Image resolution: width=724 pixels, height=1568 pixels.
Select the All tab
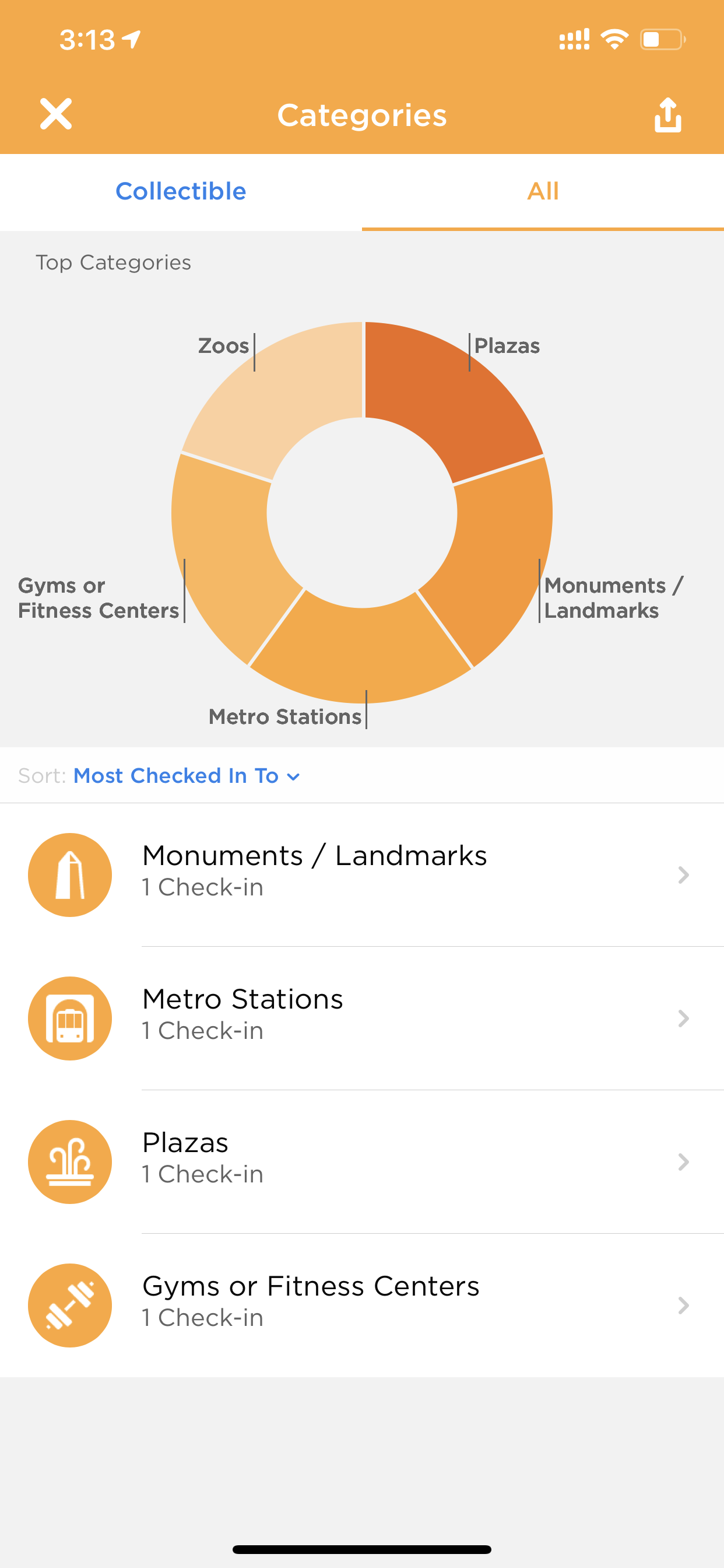tap(543, 191)
